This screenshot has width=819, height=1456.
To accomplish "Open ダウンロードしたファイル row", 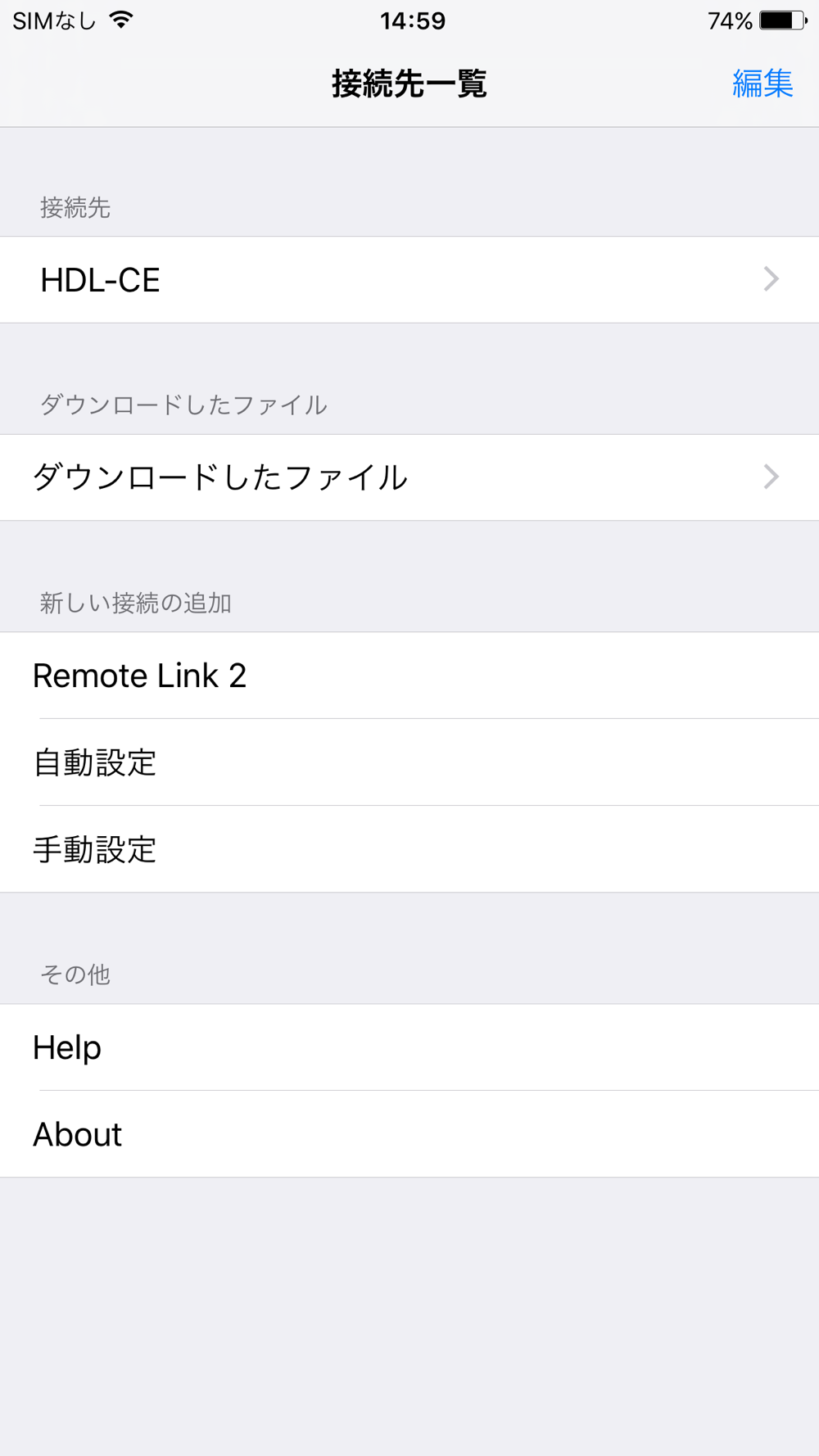I will [409, 477].
